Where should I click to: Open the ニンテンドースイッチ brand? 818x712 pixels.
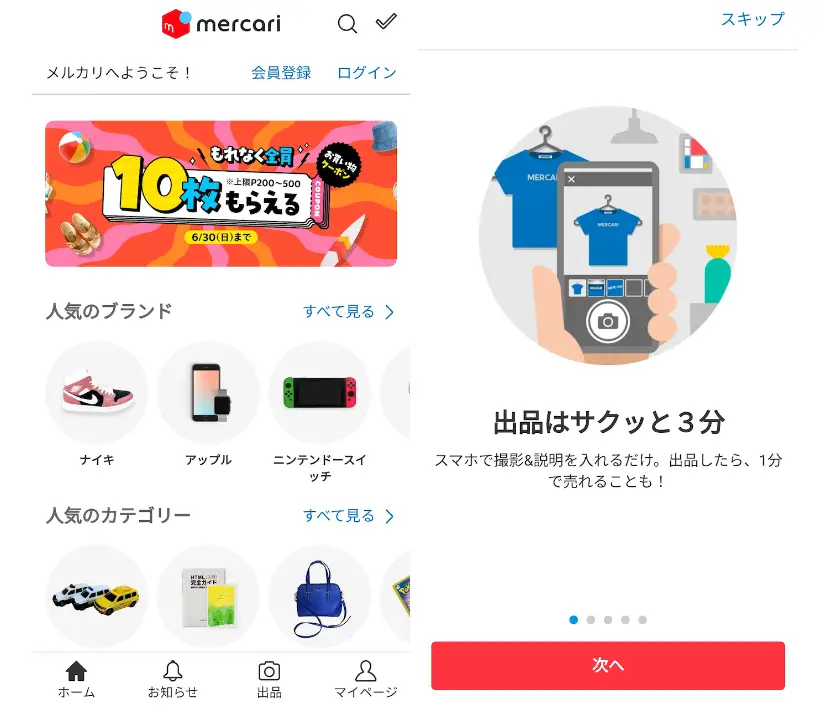tap(319, 393)
